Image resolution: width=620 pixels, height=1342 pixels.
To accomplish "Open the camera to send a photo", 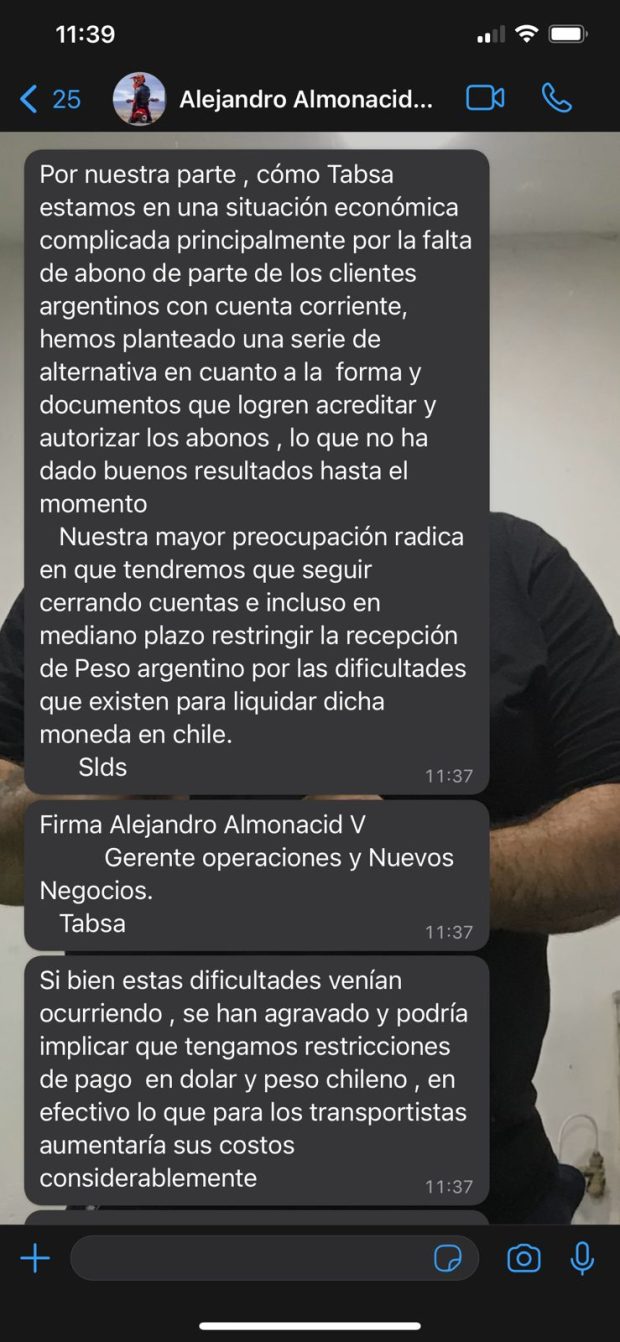I will pyautogui.click(x=524, y=1258).
